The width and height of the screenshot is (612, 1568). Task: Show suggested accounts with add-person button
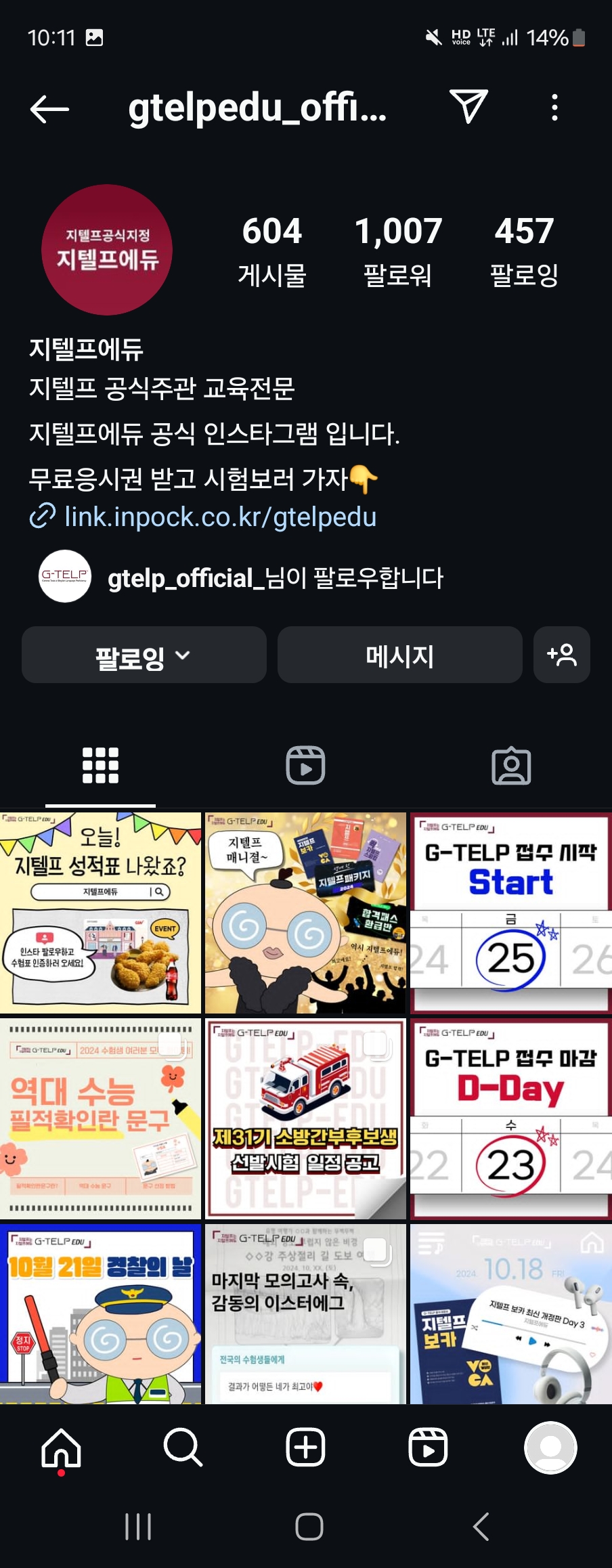pyautogui.click(x=561, y=655)
